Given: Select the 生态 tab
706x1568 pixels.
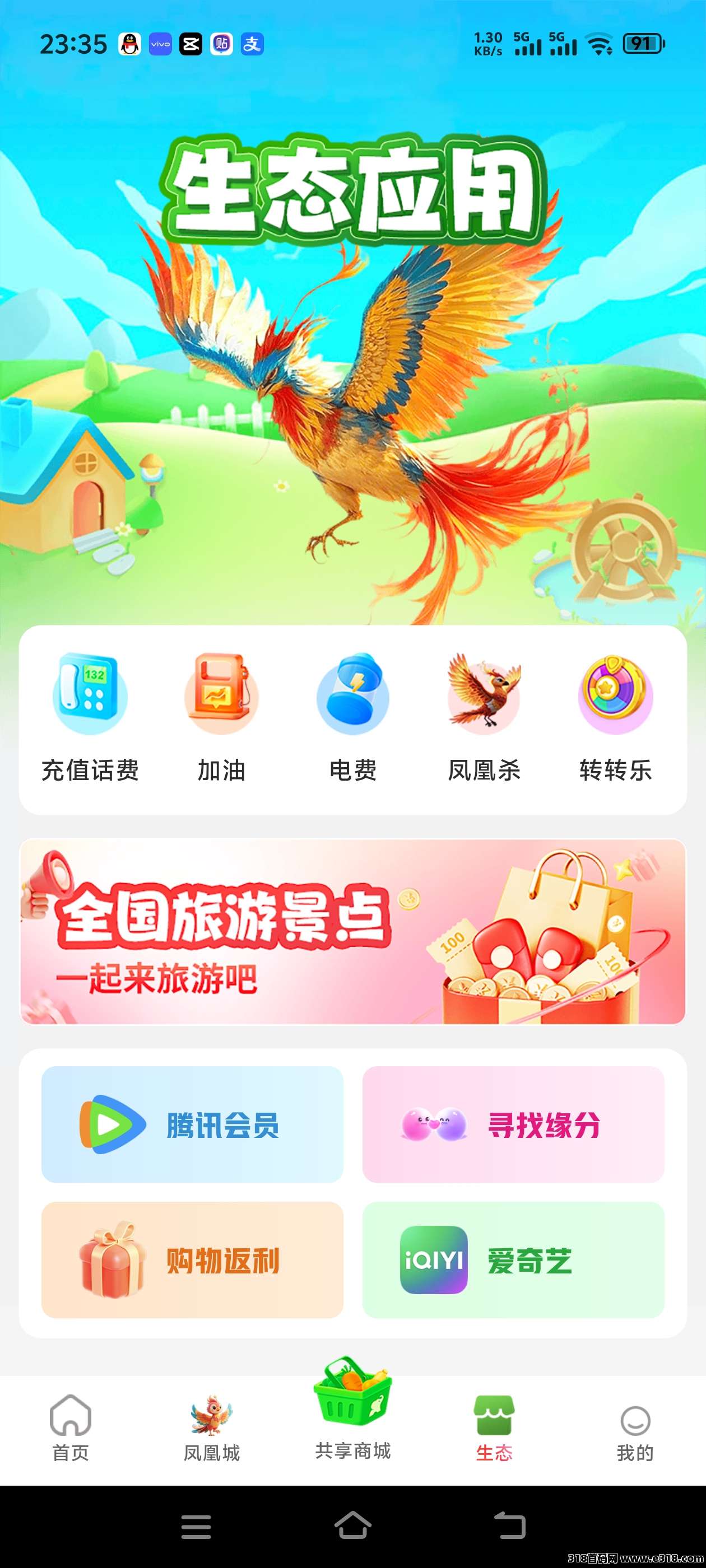Looking at the screenshot, I should pos(494,1427).
